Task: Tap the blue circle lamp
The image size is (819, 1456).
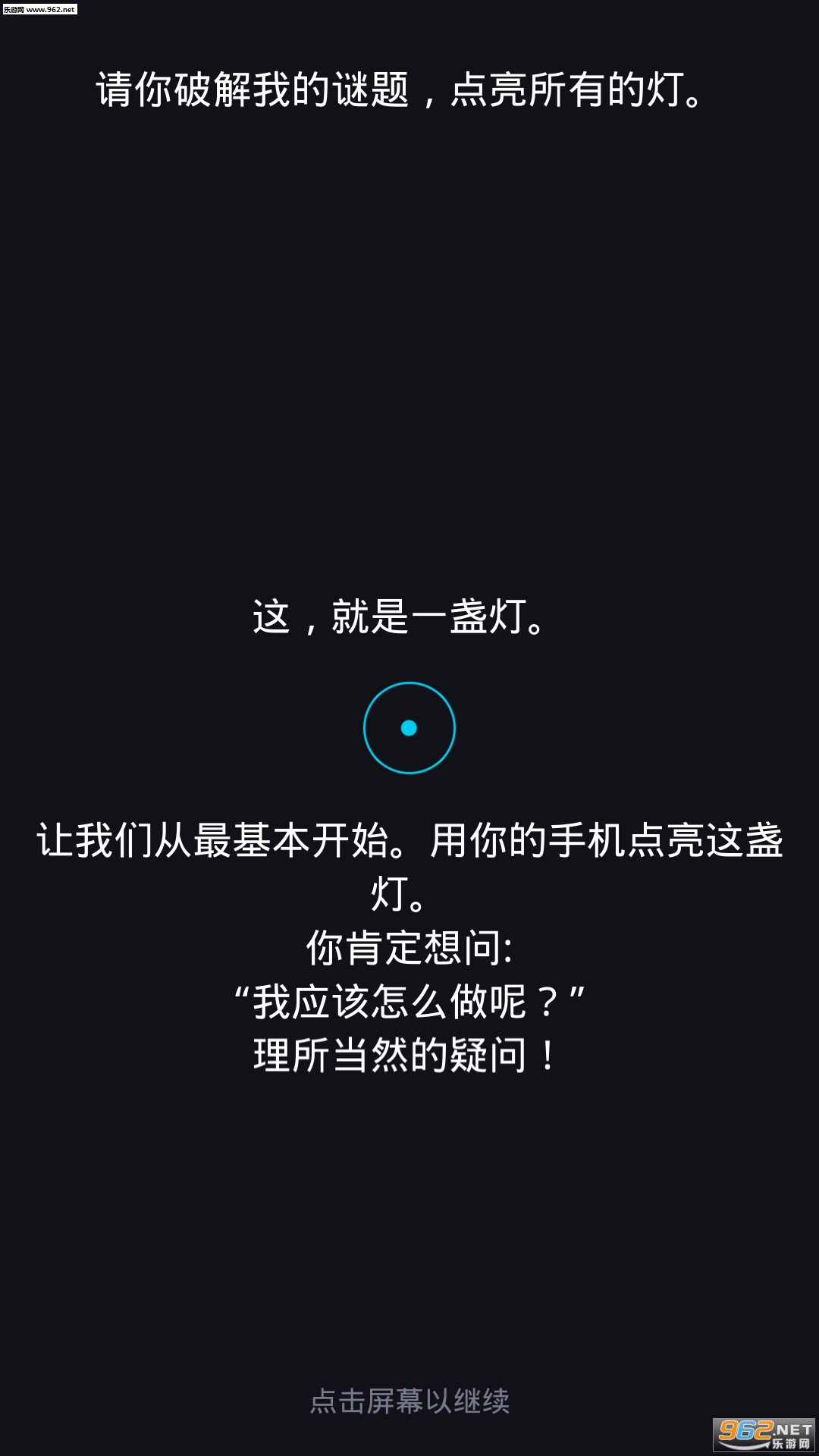Action: coord(409,728)
